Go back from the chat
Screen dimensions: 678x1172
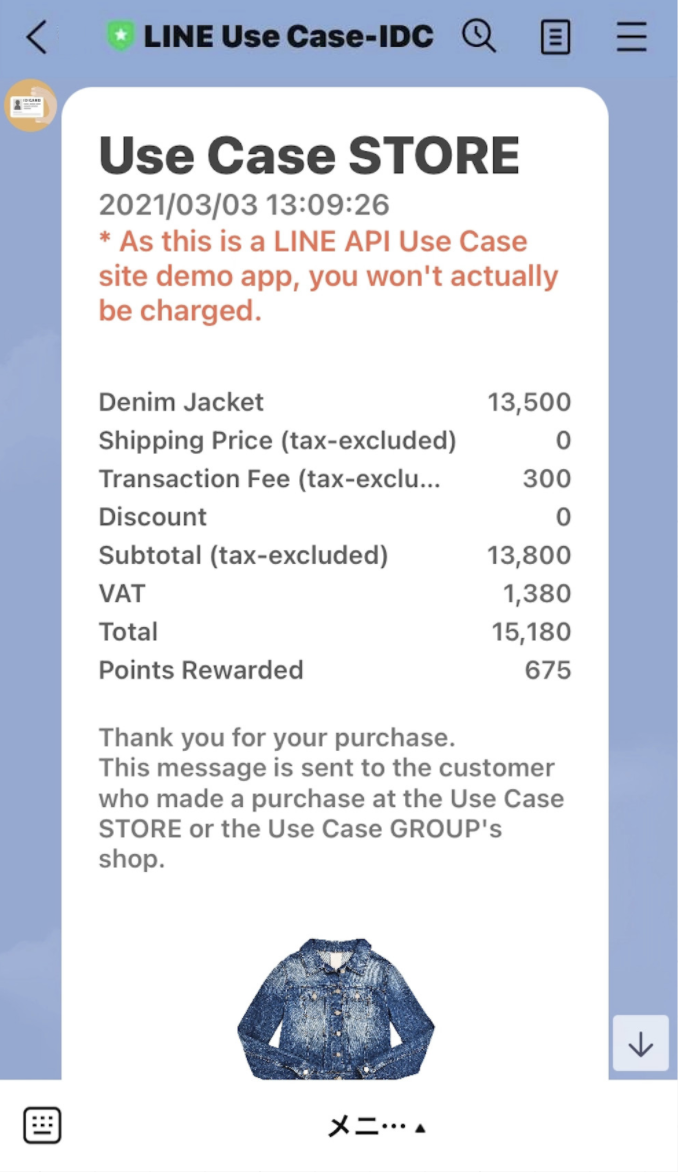click(37, 38)
